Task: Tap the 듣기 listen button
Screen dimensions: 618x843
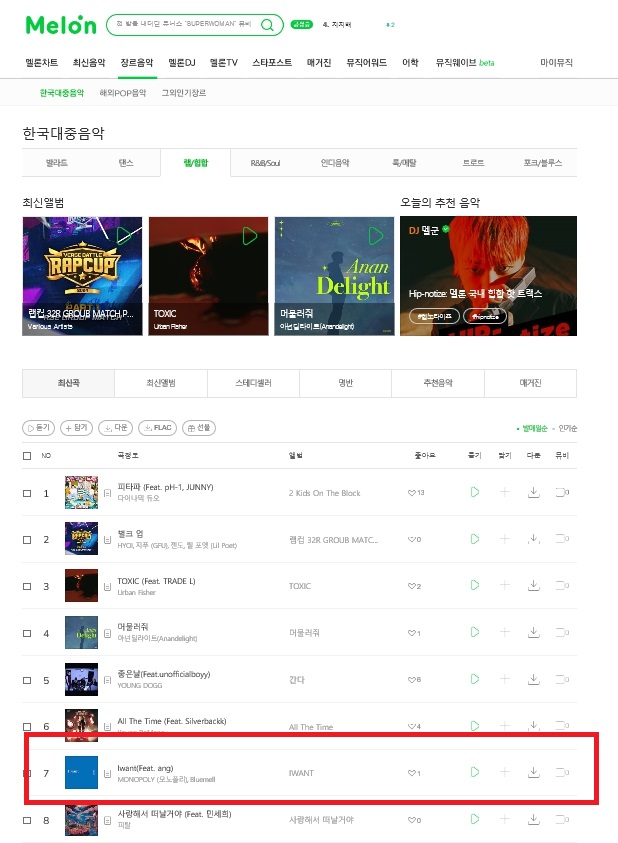Action: click(x=38, y=427)
